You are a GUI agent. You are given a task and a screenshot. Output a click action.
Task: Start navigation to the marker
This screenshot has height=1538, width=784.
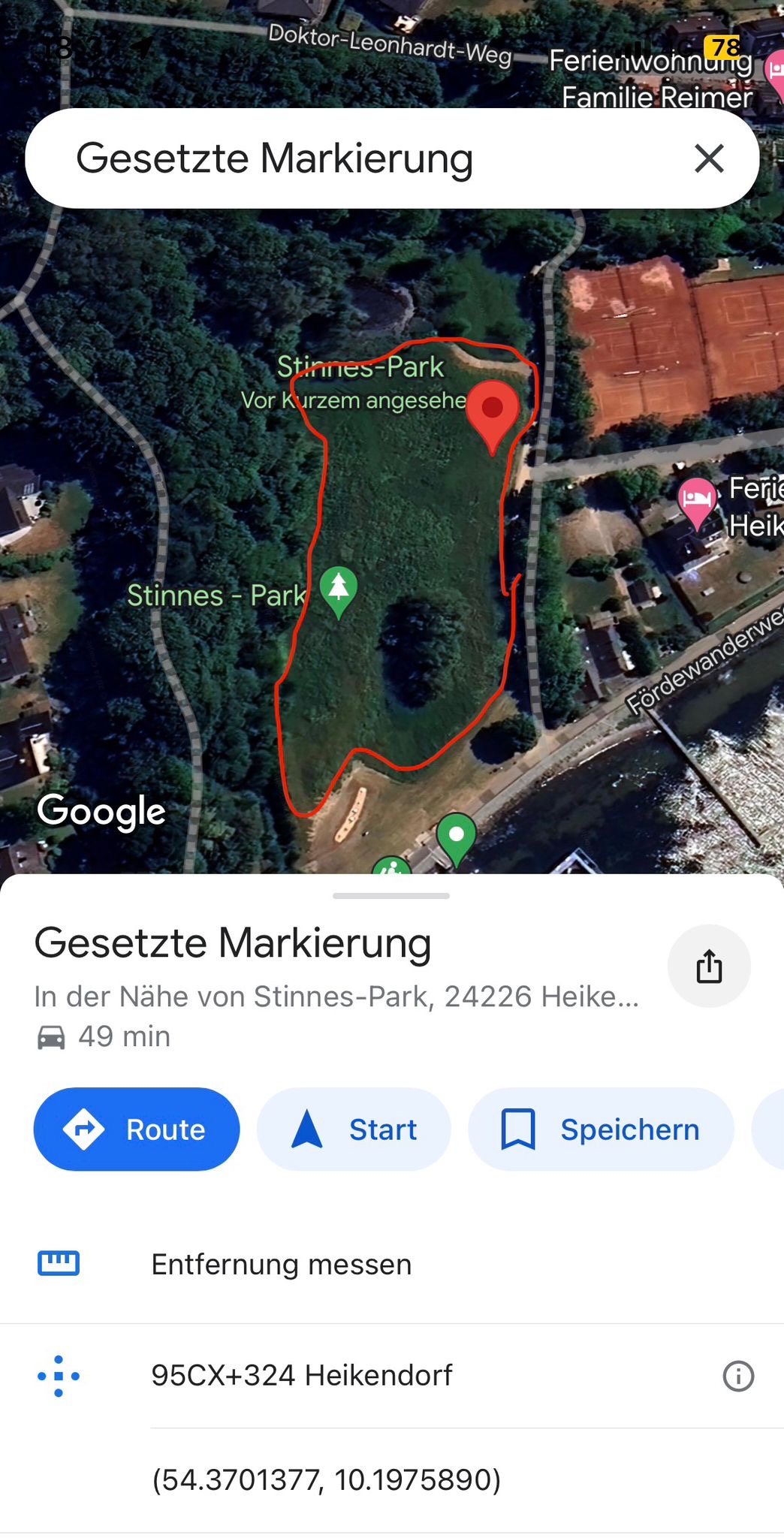click(x=354, y=1129)
